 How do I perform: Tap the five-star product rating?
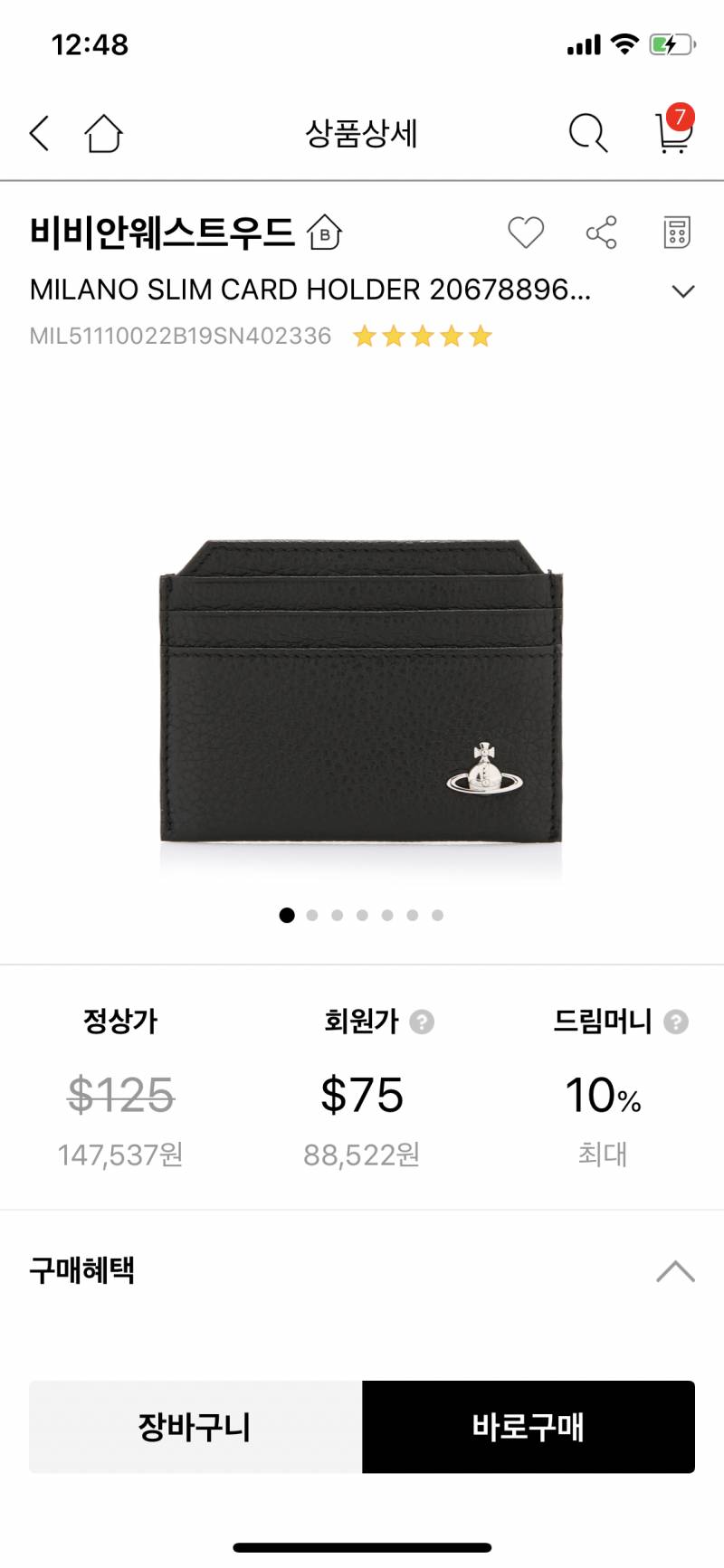click(421, 336)
